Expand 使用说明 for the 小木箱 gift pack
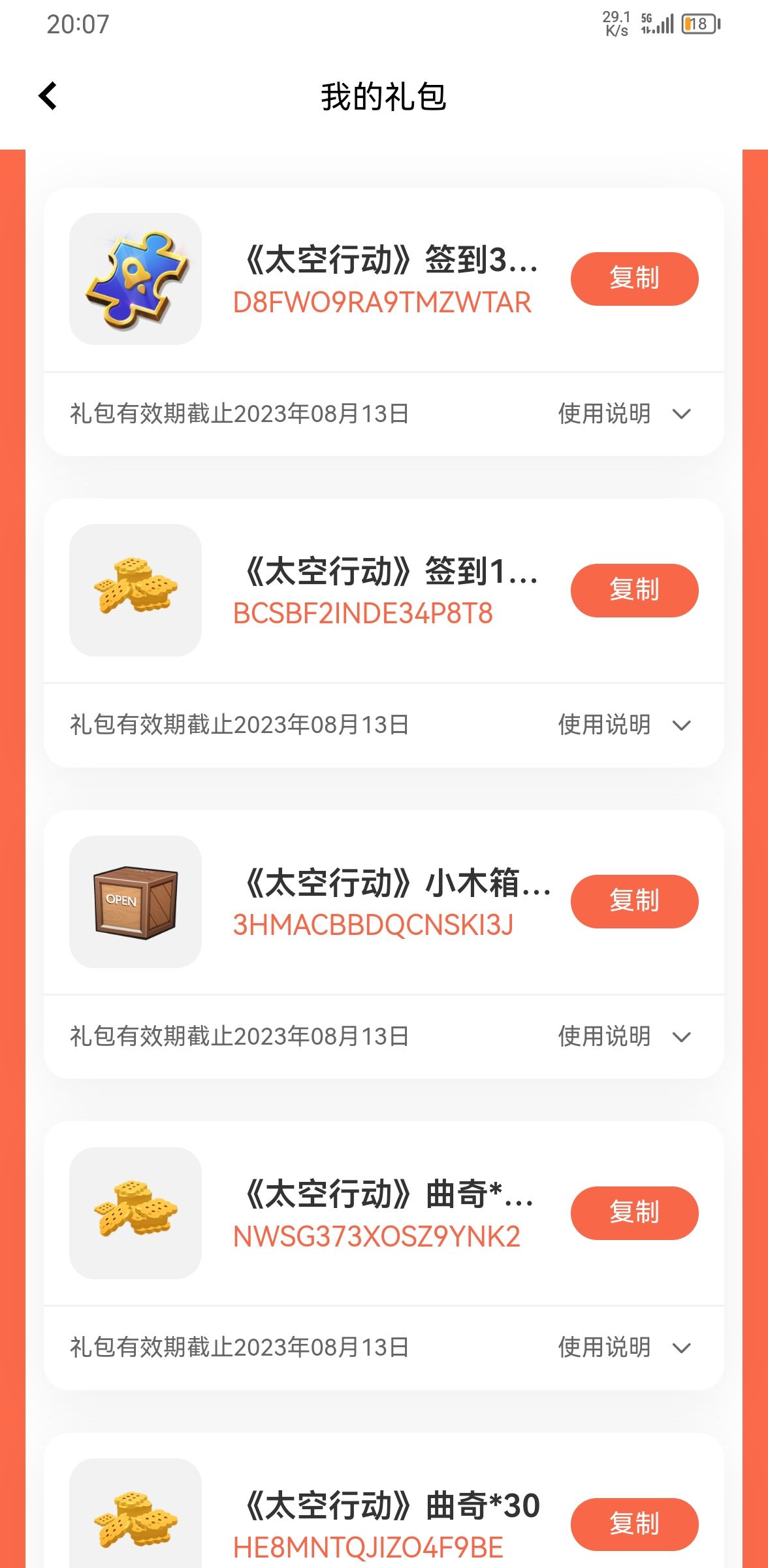 click(624, 1036)
